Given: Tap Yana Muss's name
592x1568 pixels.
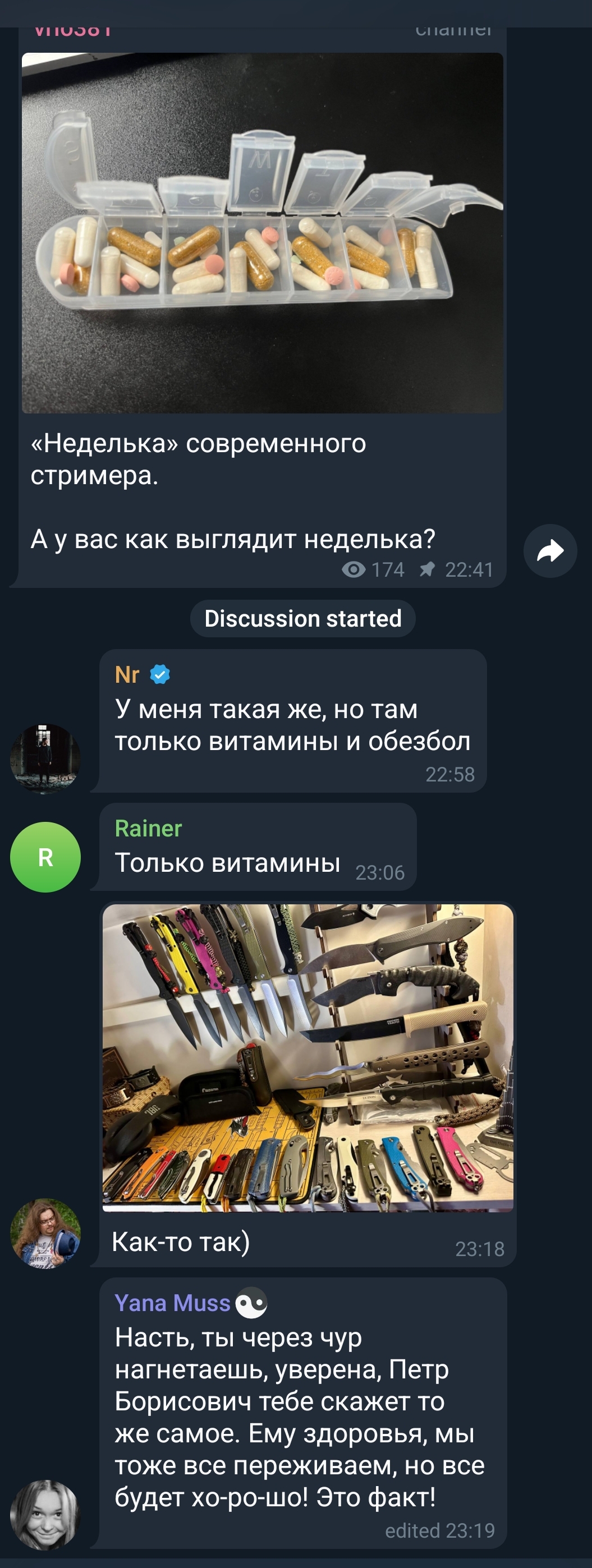Looking at the screenshot, I should click(x=172, y=1303).
